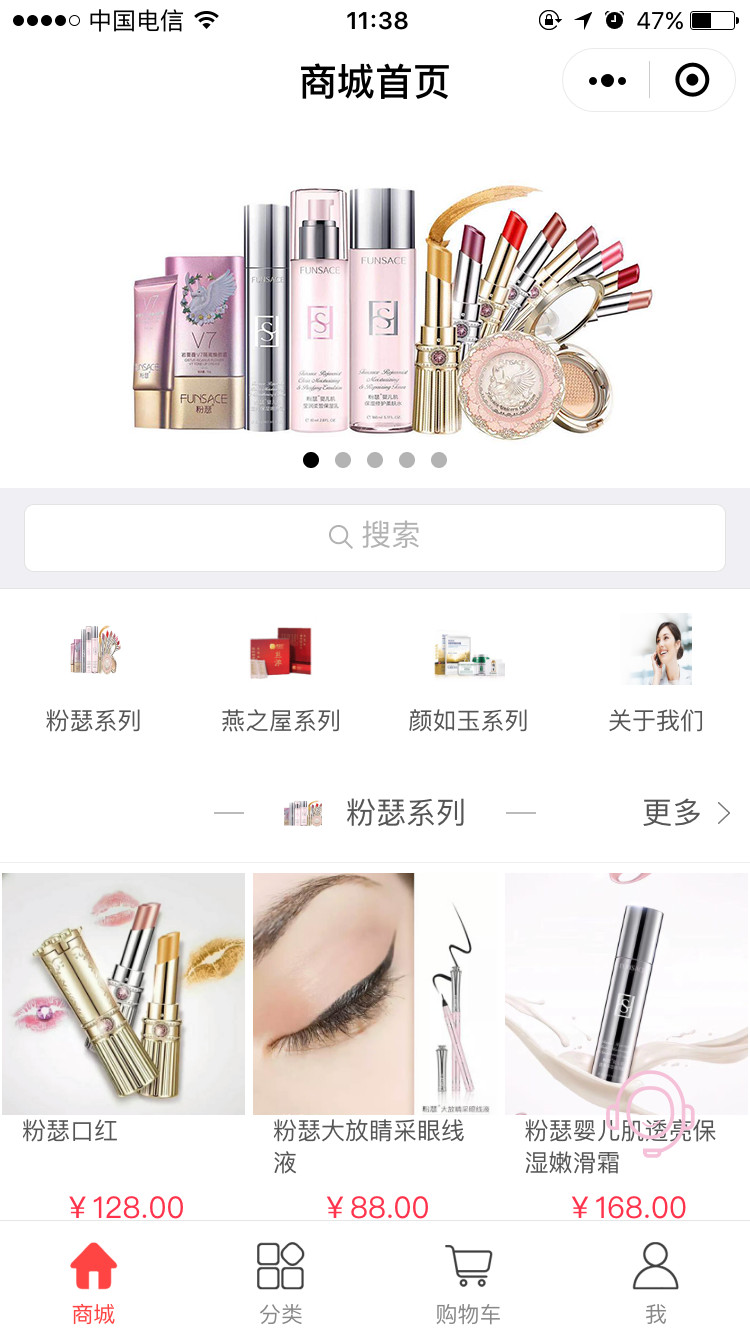The image size is (750, 1334).
Task: Open the 关于我们 page
Action: pyautogui.click(x=656, y=675)
